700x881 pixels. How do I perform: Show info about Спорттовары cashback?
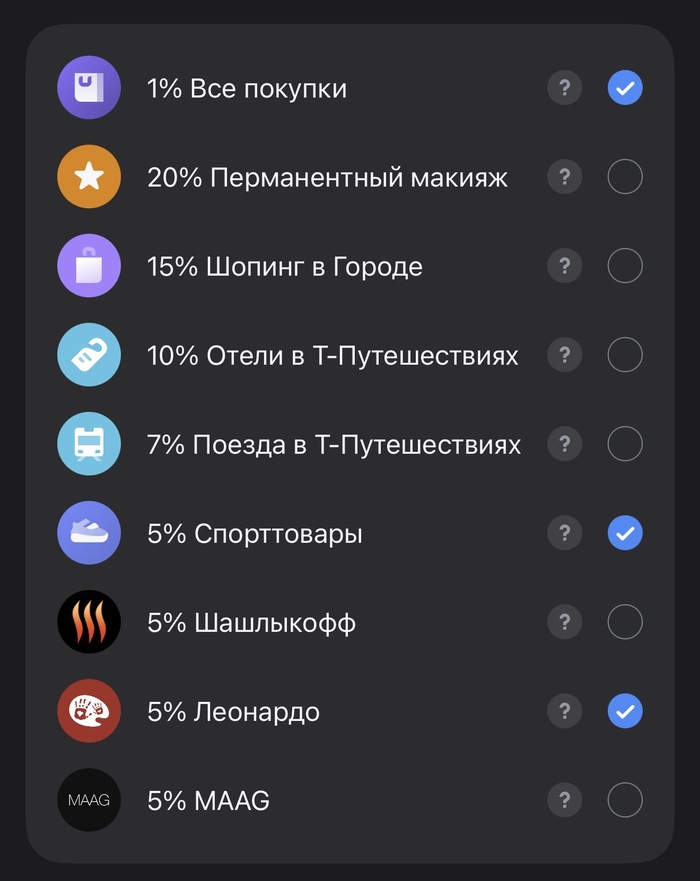point(565,533)
